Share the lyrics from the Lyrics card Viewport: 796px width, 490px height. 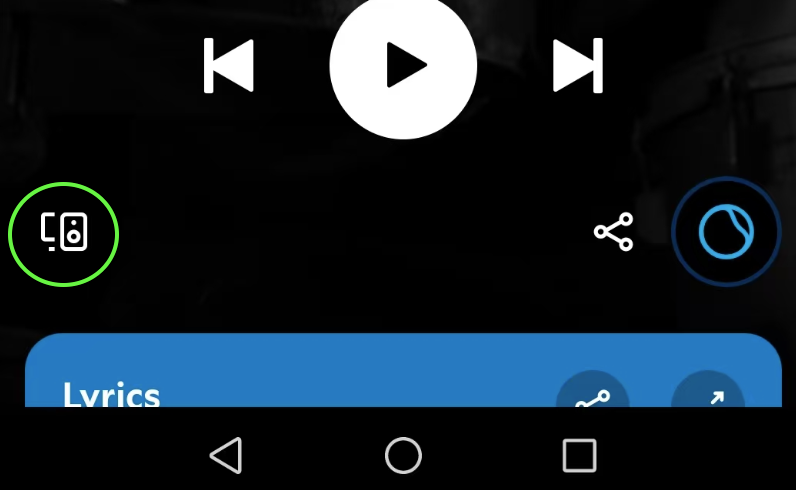pyautogui.click(x=592, y=393)
